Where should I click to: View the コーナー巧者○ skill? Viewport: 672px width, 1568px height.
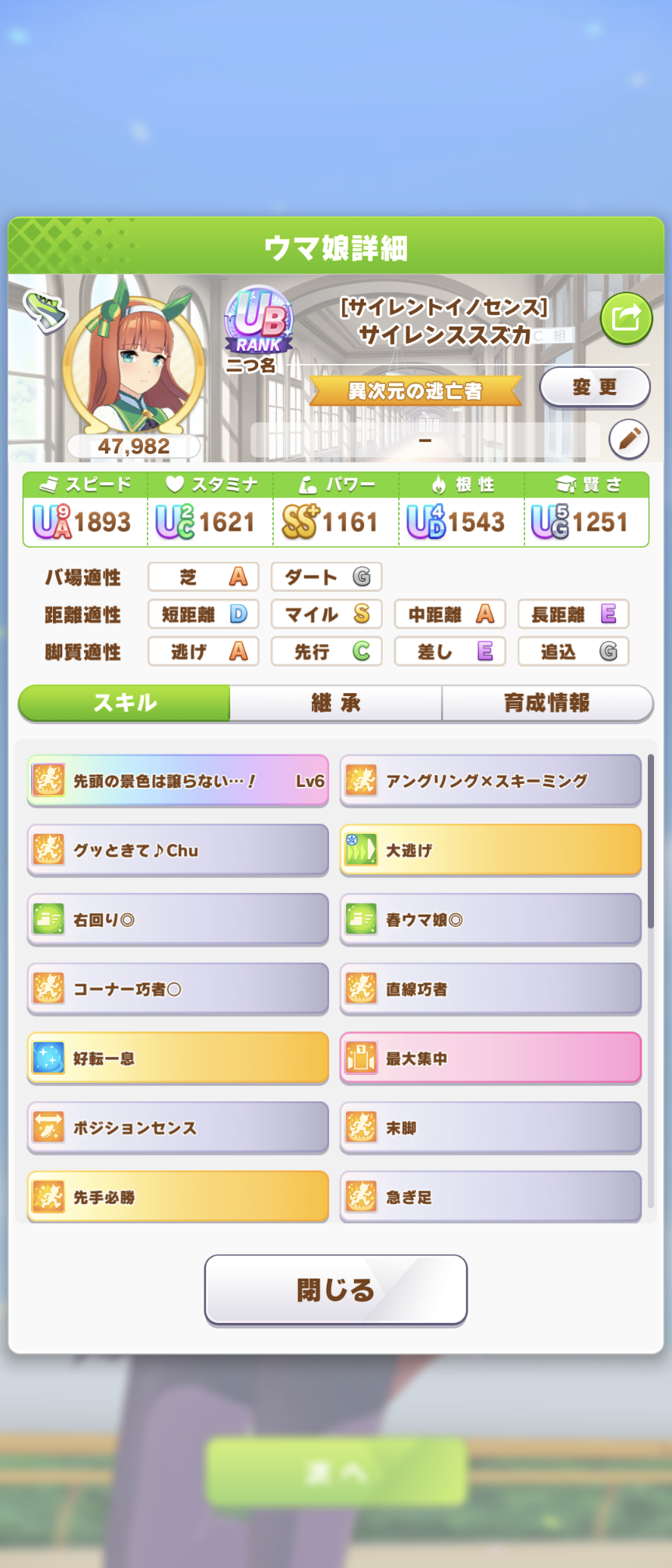click(178, 989)
